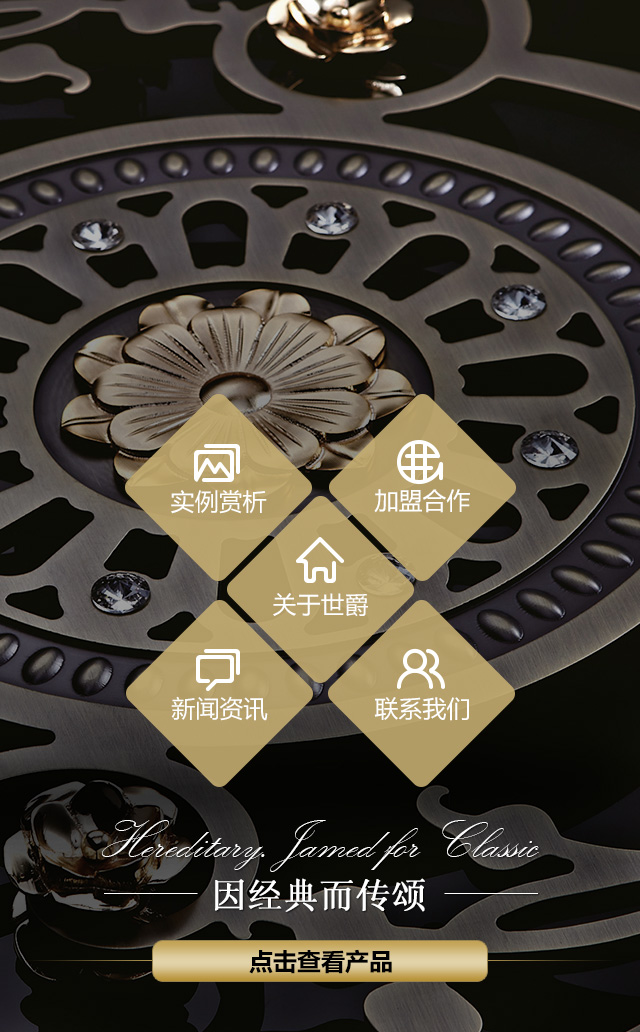Image resolution: width=640 pixels, height=1032 pixels.
Task: Select the 联系我们 contact us tile
Action: tap(422, 692)
